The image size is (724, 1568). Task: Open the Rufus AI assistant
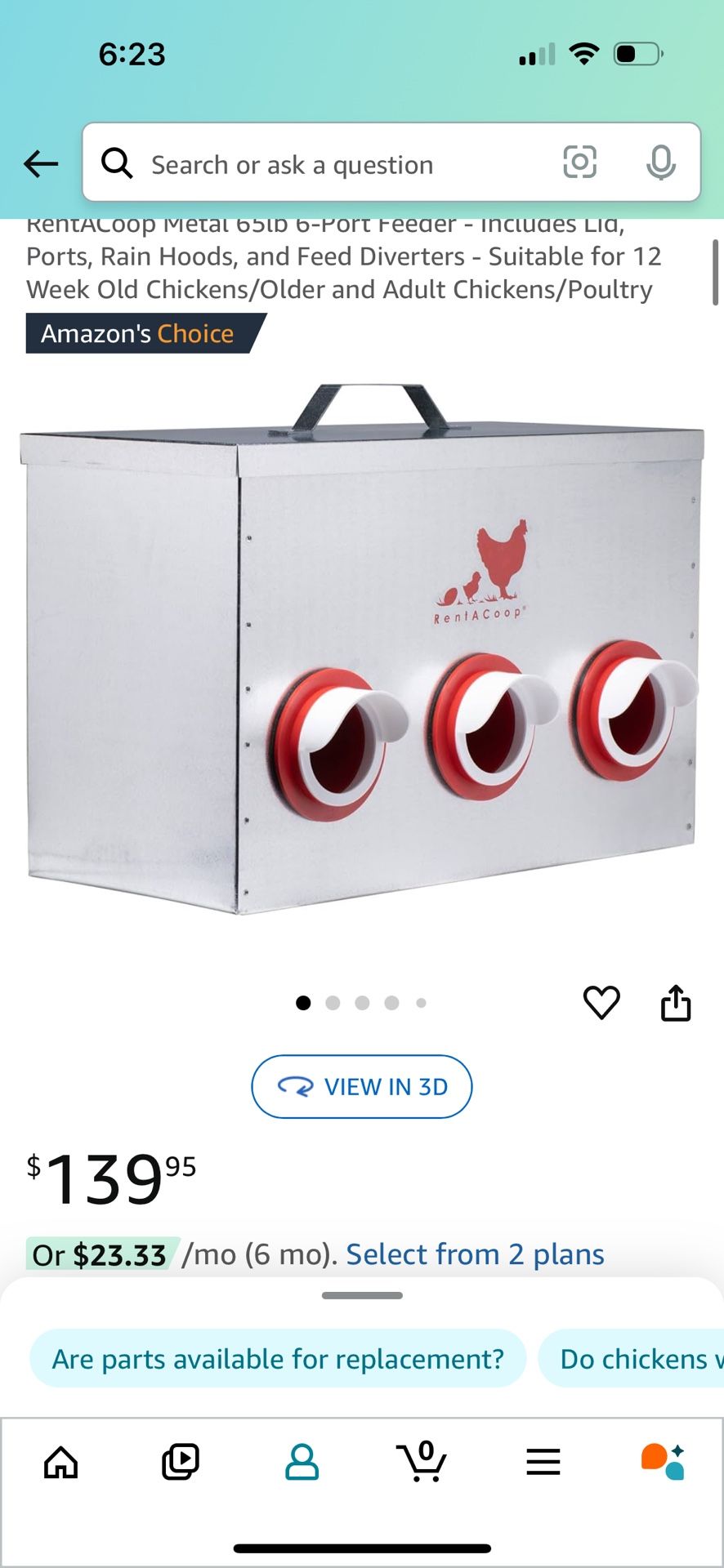(x=663, y=1462)
